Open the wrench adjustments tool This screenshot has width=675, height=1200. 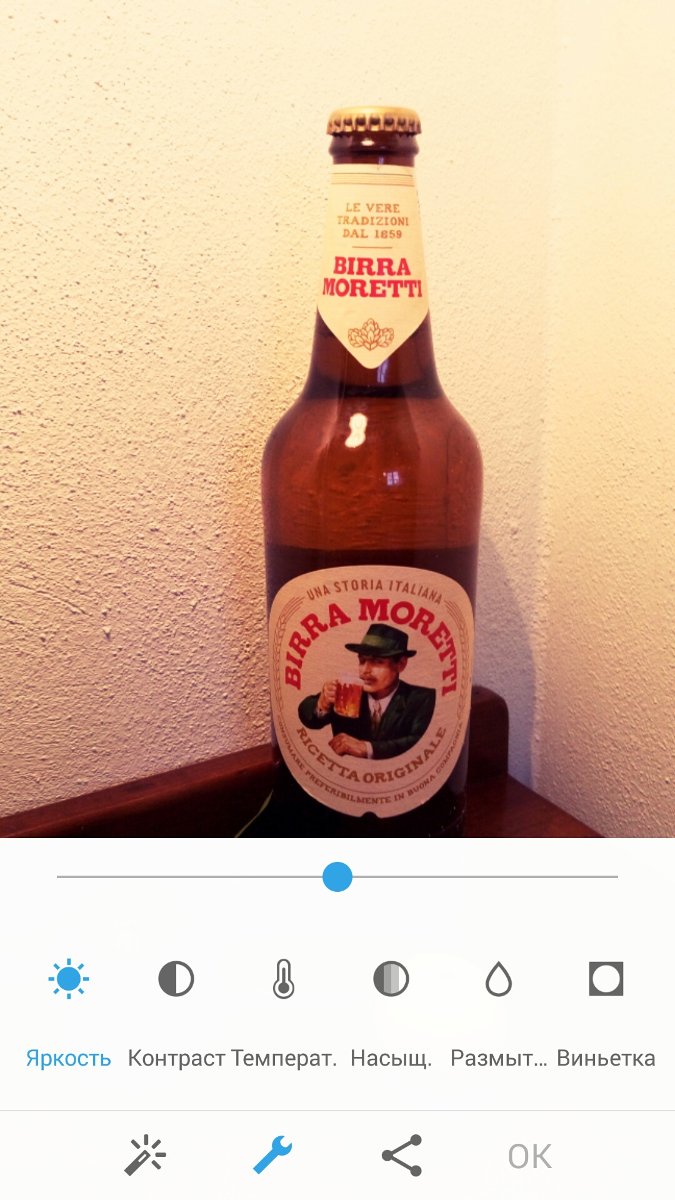click(x=273, y=1156)
